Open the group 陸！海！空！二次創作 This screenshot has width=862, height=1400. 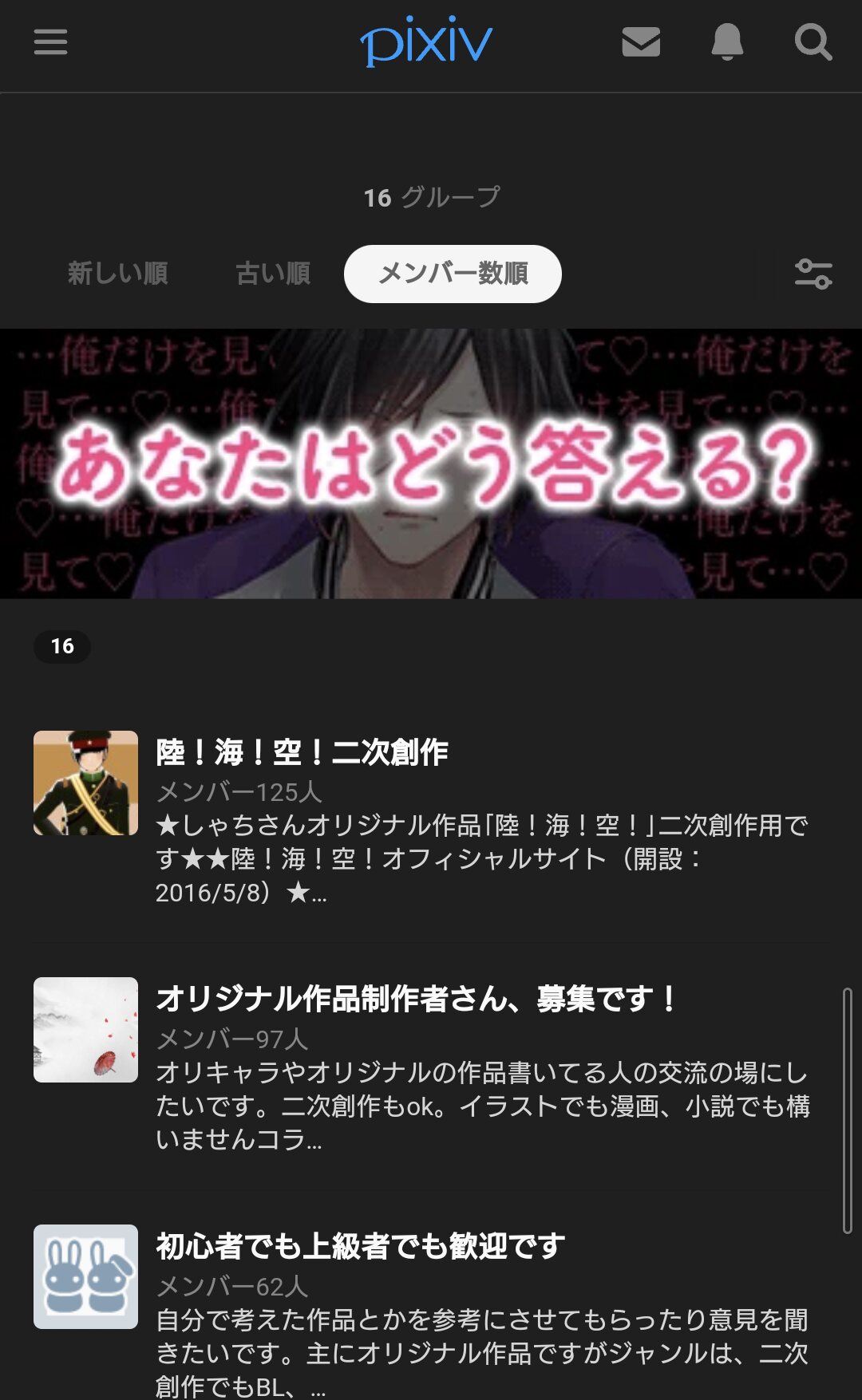(431, 819)
